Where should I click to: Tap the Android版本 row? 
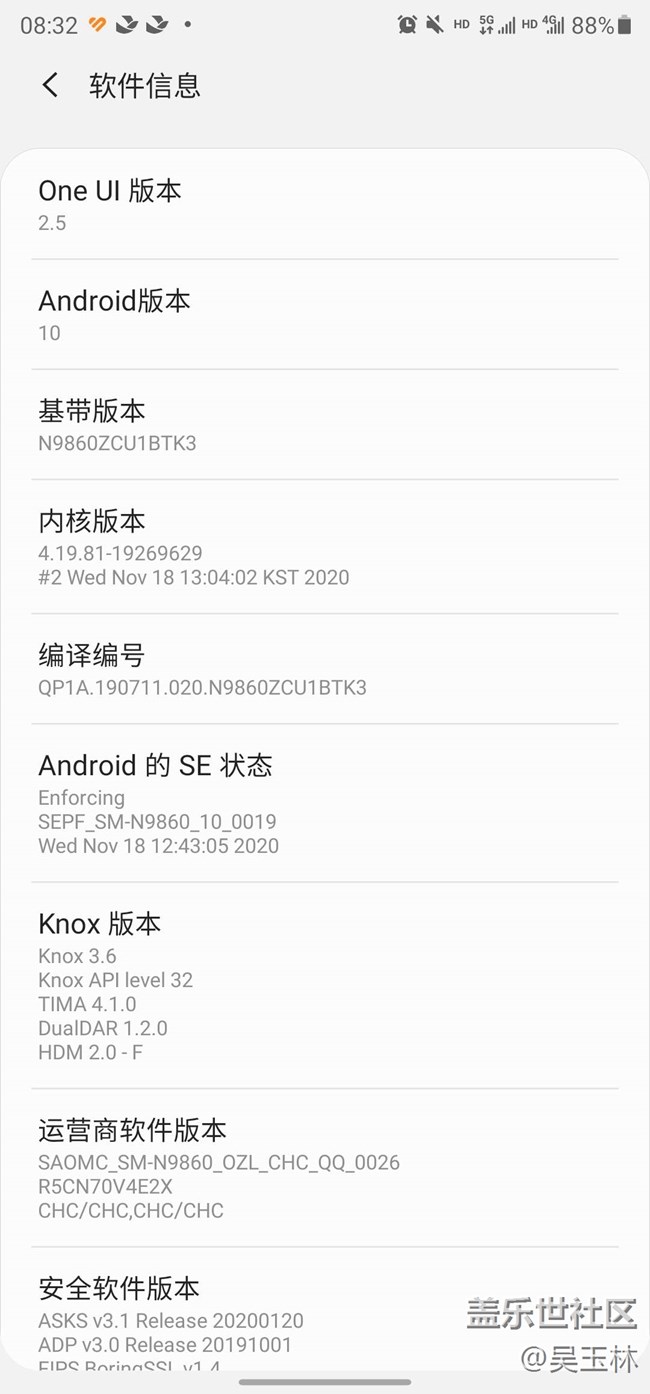pyautogui.click(x=324, y=315)
